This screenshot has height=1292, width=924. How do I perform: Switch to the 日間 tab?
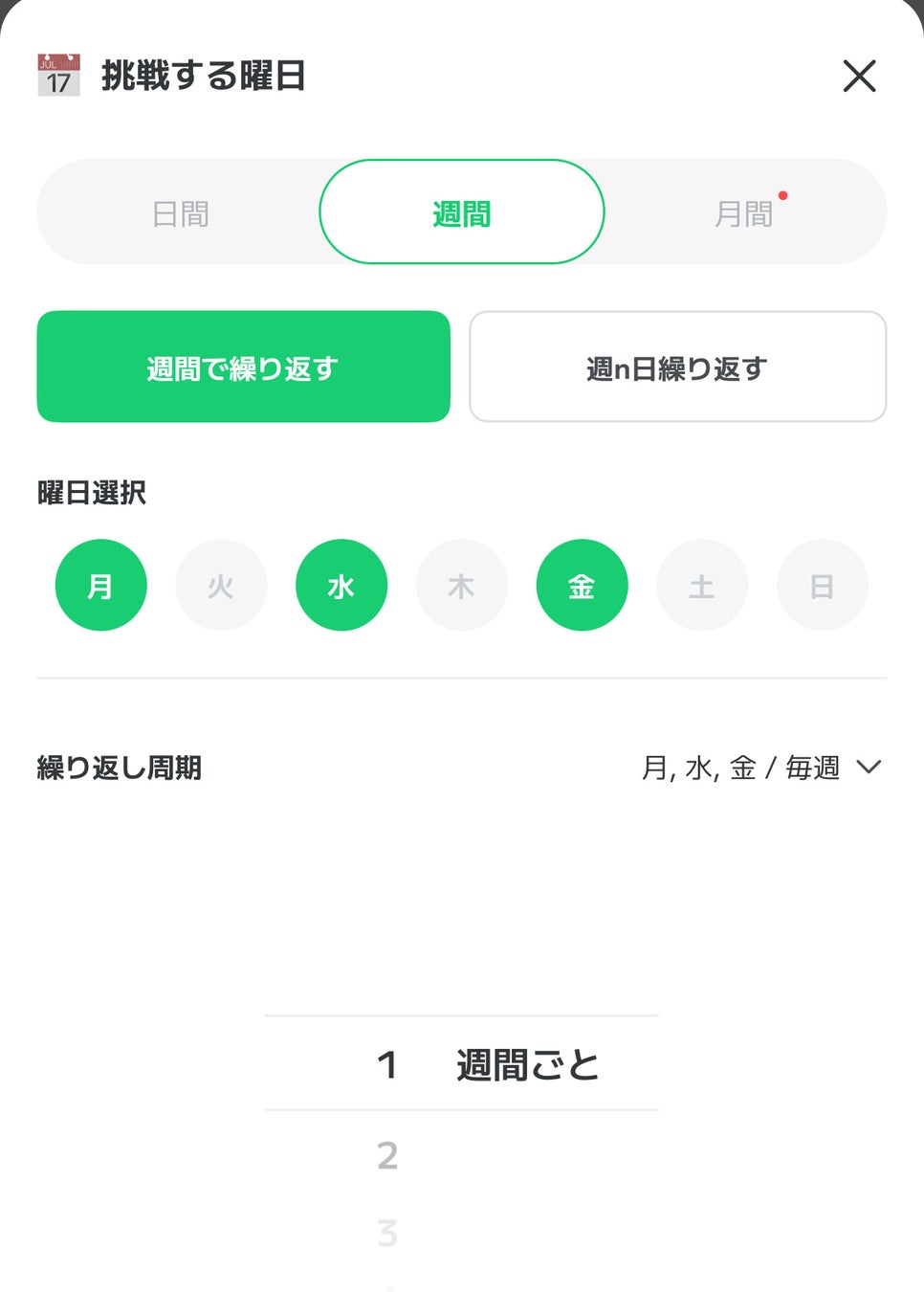click(x=180, y=212)
